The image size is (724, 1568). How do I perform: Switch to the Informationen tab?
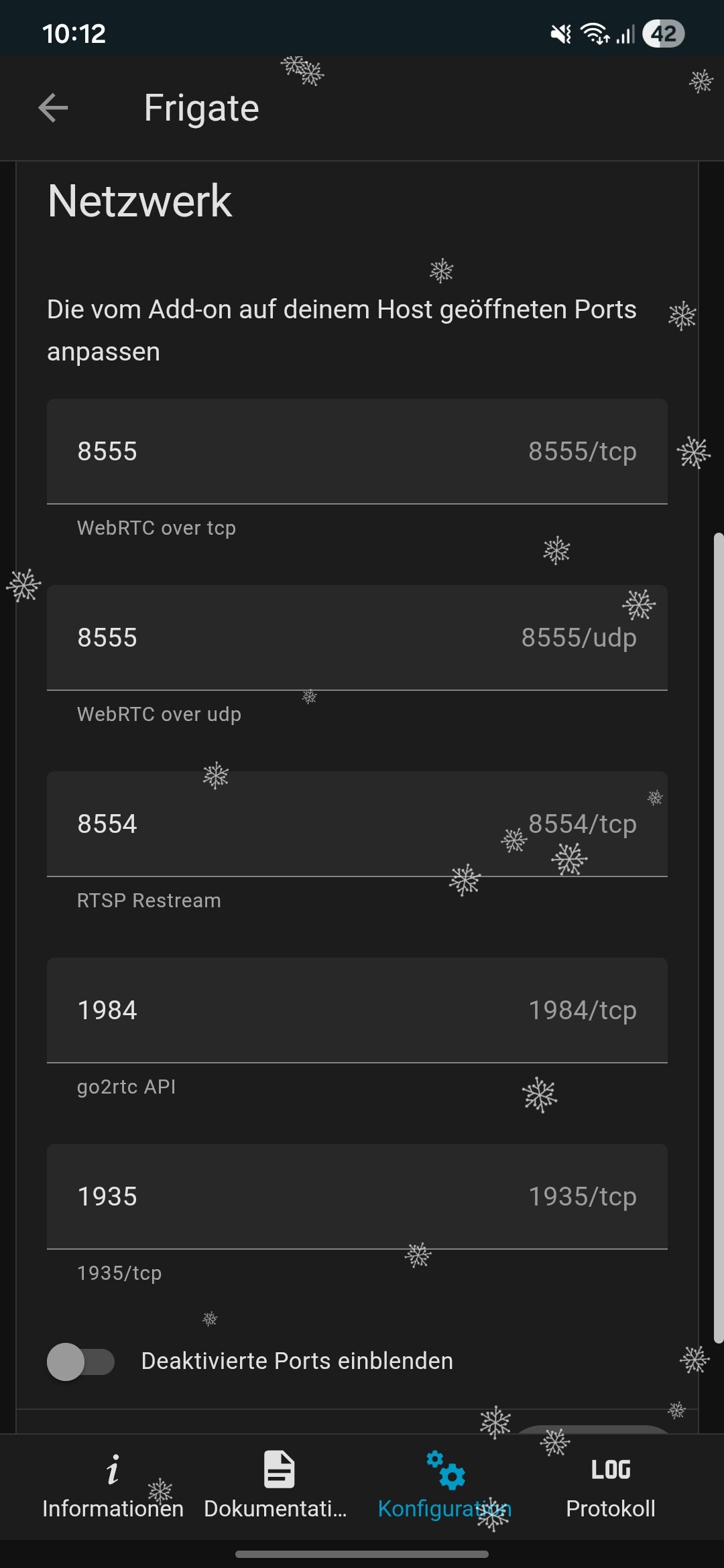pos(113,1485)
